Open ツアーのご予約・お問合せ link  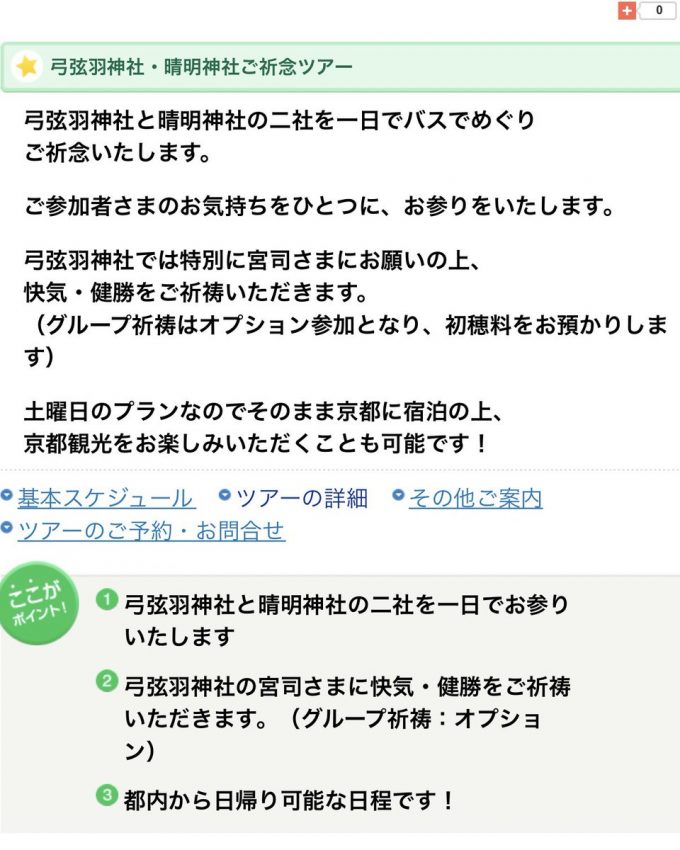tap(151, 531)
